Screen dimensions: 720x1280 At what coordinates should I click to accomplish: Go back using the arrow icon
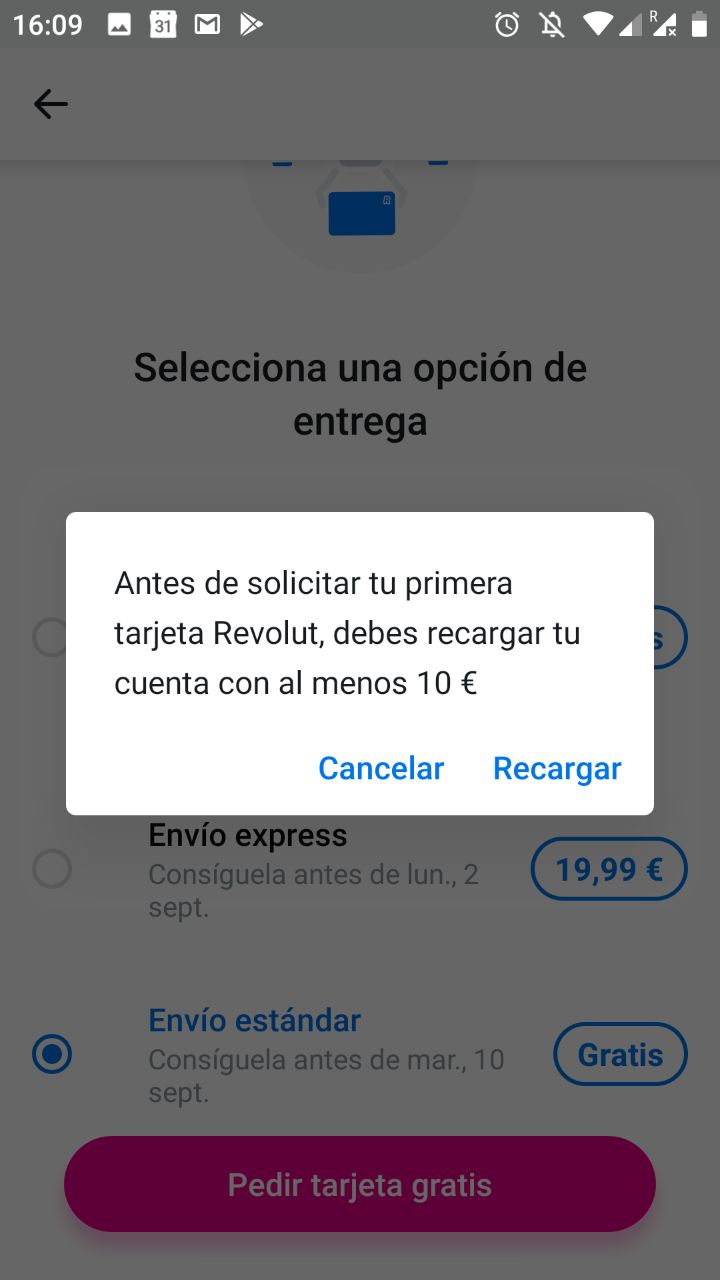click(50, 104)
